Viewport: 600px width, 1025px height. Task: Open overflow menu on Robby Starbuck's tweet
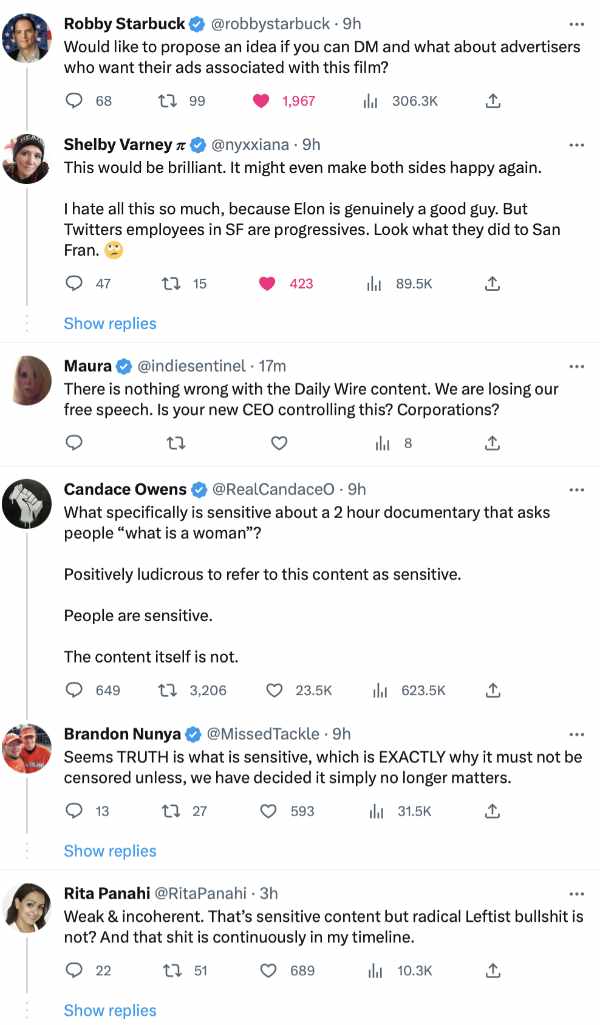pyautogui.click(x=576, y=24)
